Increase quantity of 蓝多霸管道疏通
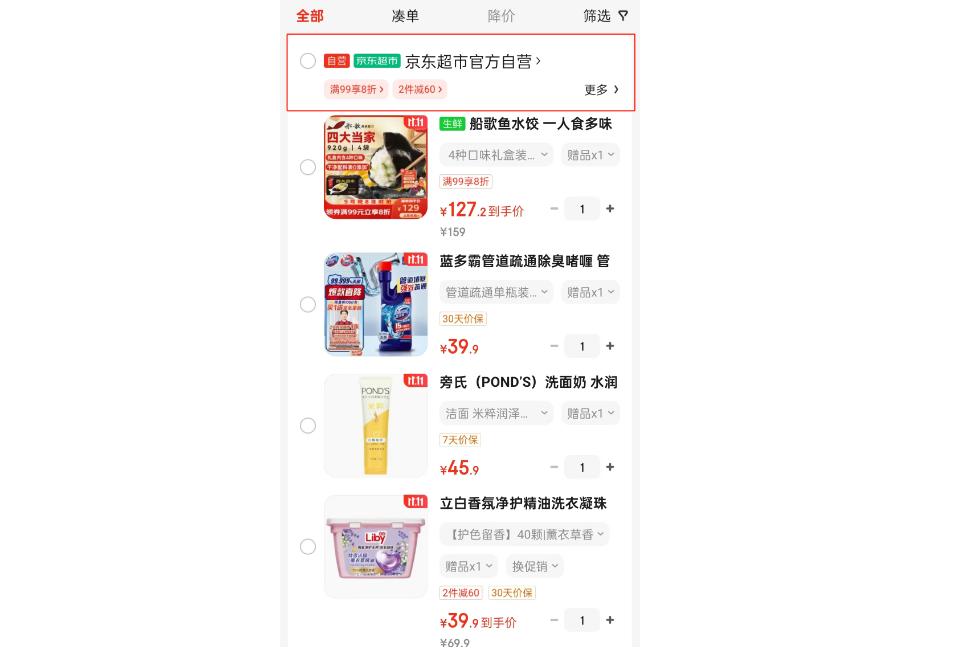Viewport: 960px width, 653px height. point(610,346)
